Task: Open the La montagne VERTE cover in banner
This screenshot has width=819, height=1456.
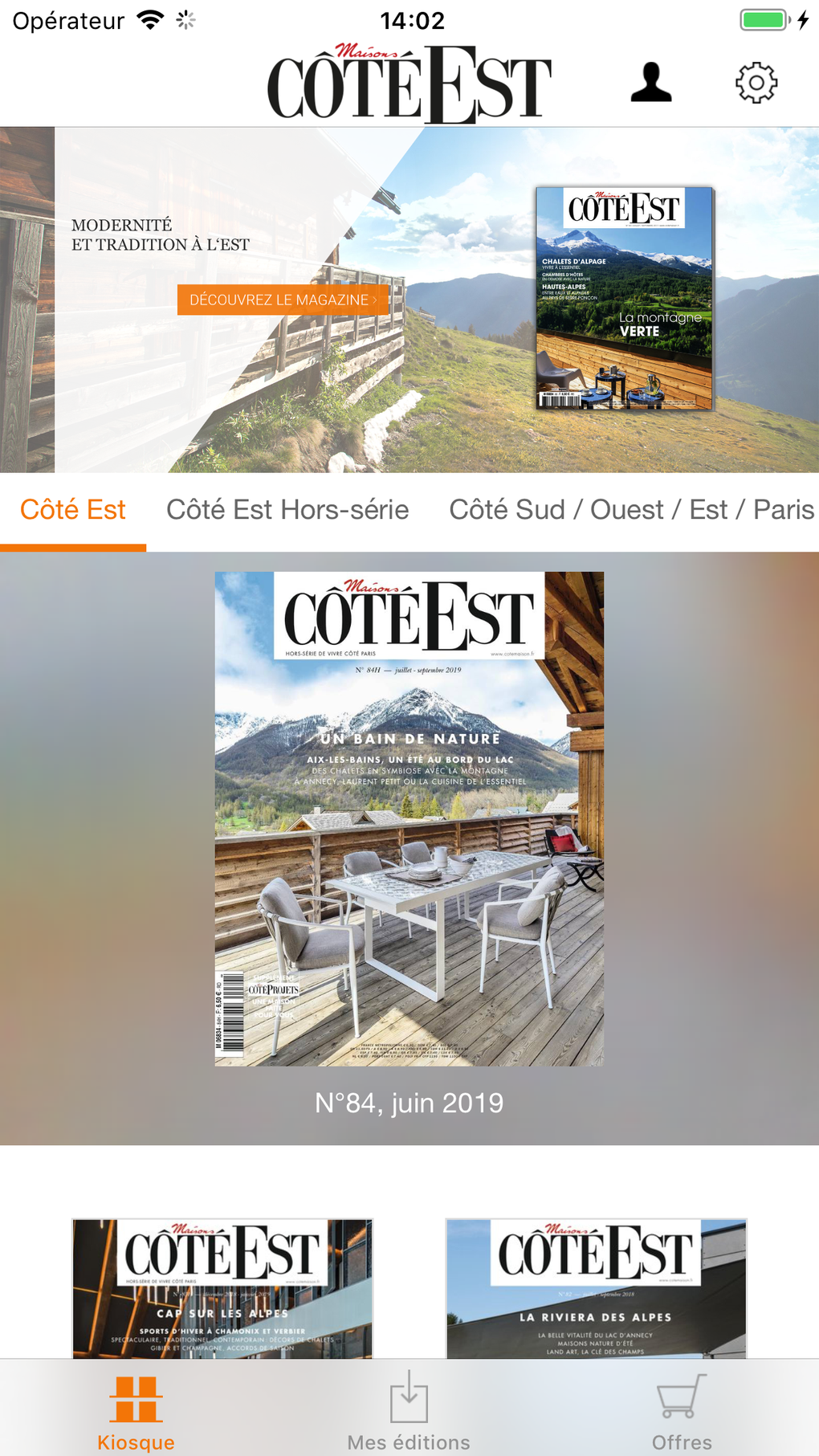Action: point(623,300)
